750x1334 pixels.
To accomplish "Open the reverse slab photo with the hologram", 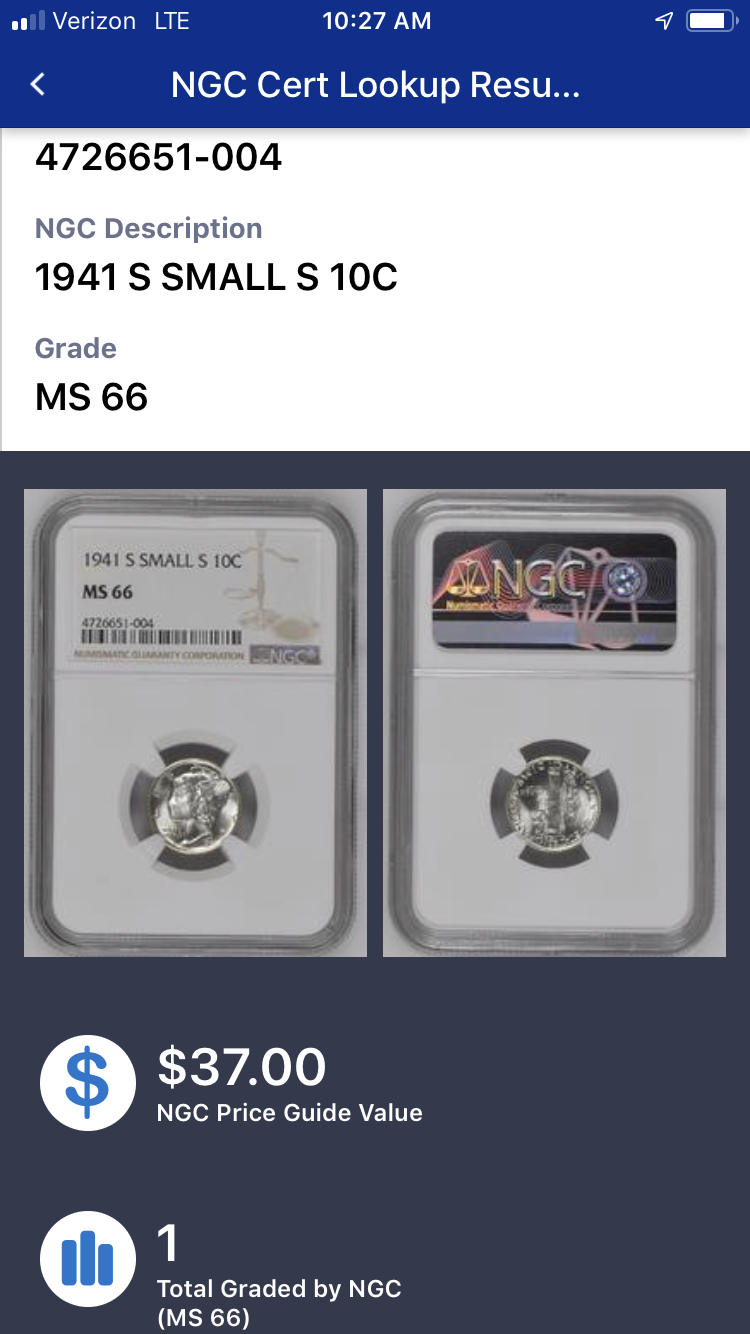I will coord(554,722).
